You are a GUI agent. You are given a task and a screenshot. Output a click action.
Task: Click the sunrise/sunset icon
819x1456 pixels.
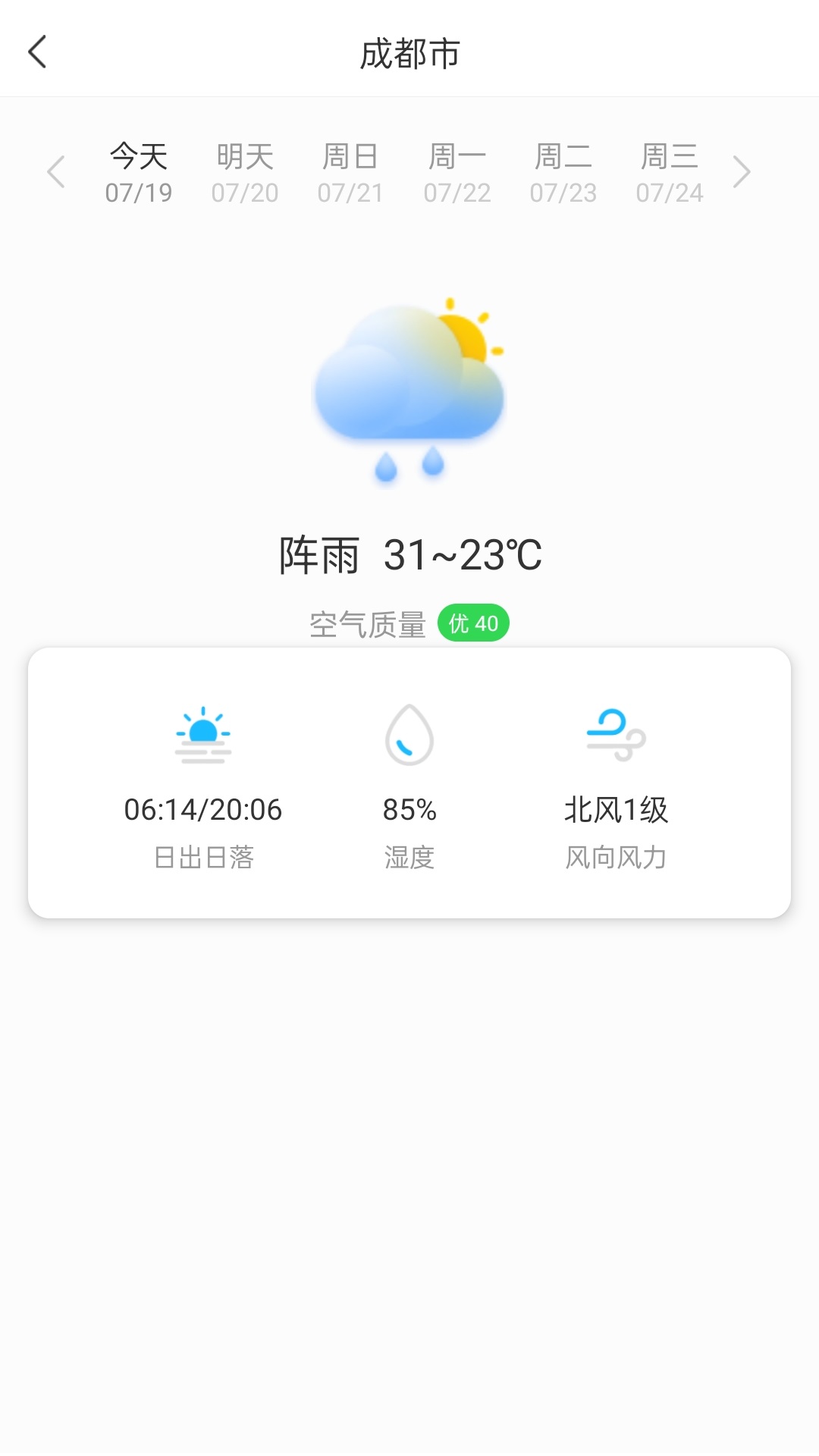[205, 734]
